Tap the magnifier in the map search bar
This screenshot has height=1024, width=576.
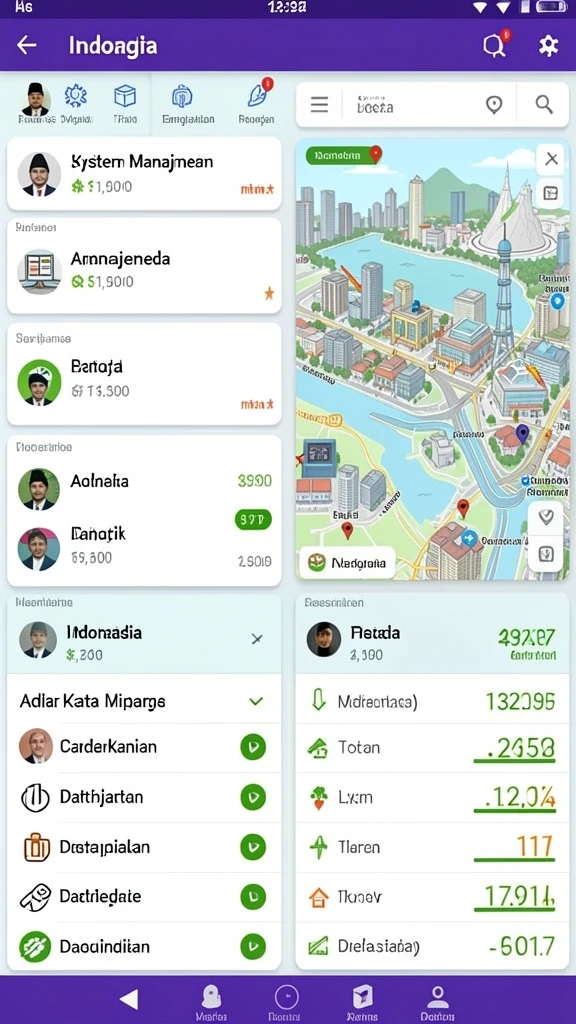click(x=544, y=104)
